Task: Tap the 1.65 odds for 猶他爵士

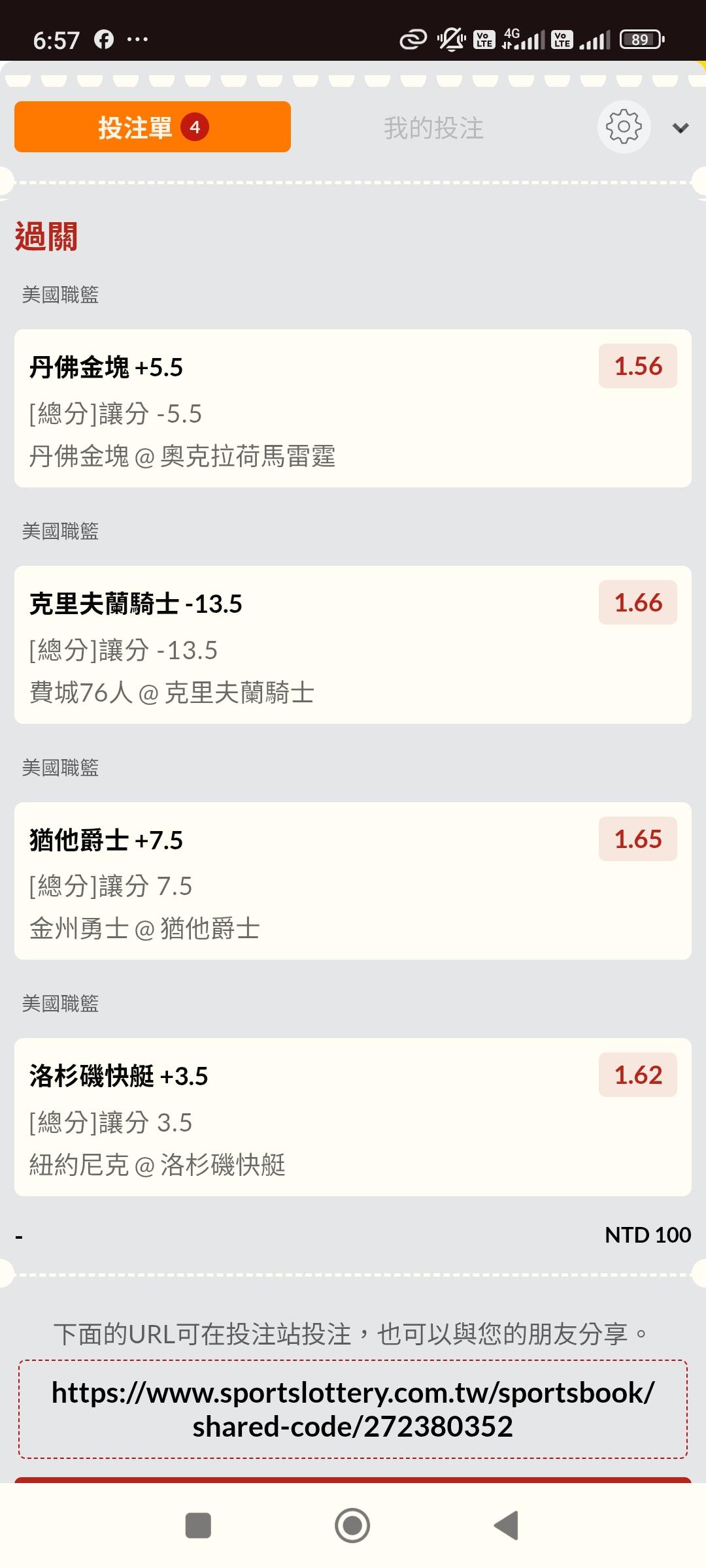Action: coord(637,840)
